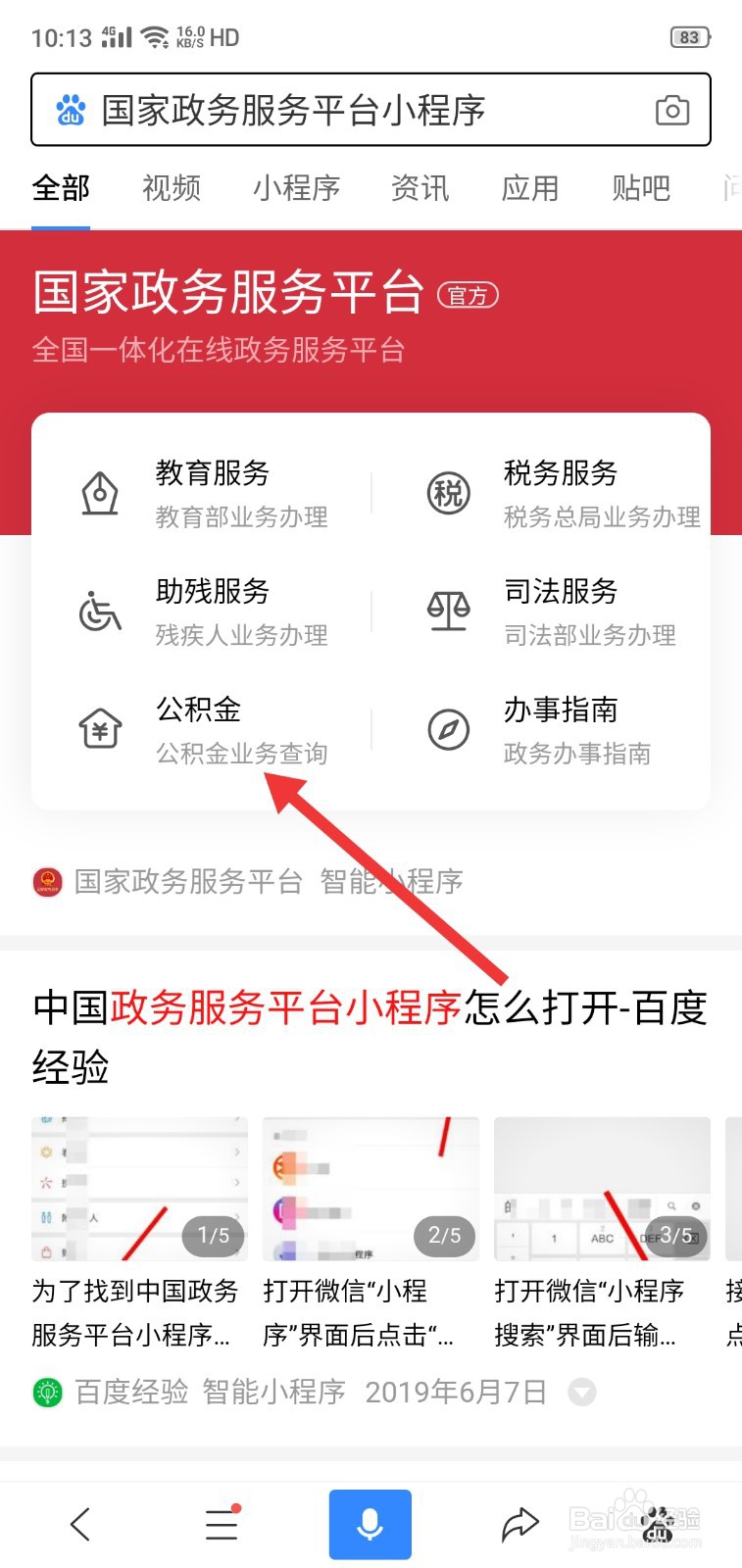Select the 税务服务 tax service icon
This screenshot has width=742, height=1568.
[448, 493]
